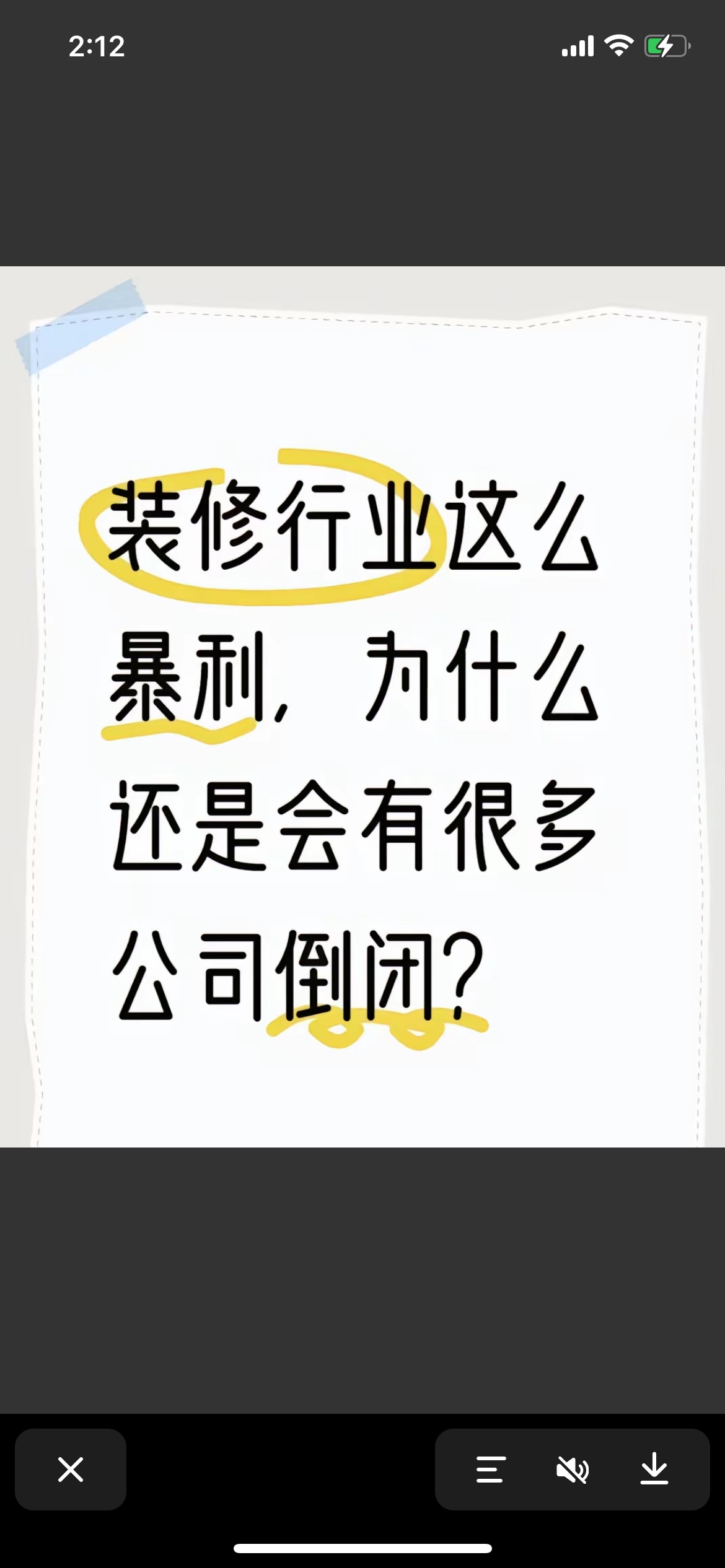The height and width of the screenshot is (1568, 725).
Task: Close the video viewer
Action: 71,1470
